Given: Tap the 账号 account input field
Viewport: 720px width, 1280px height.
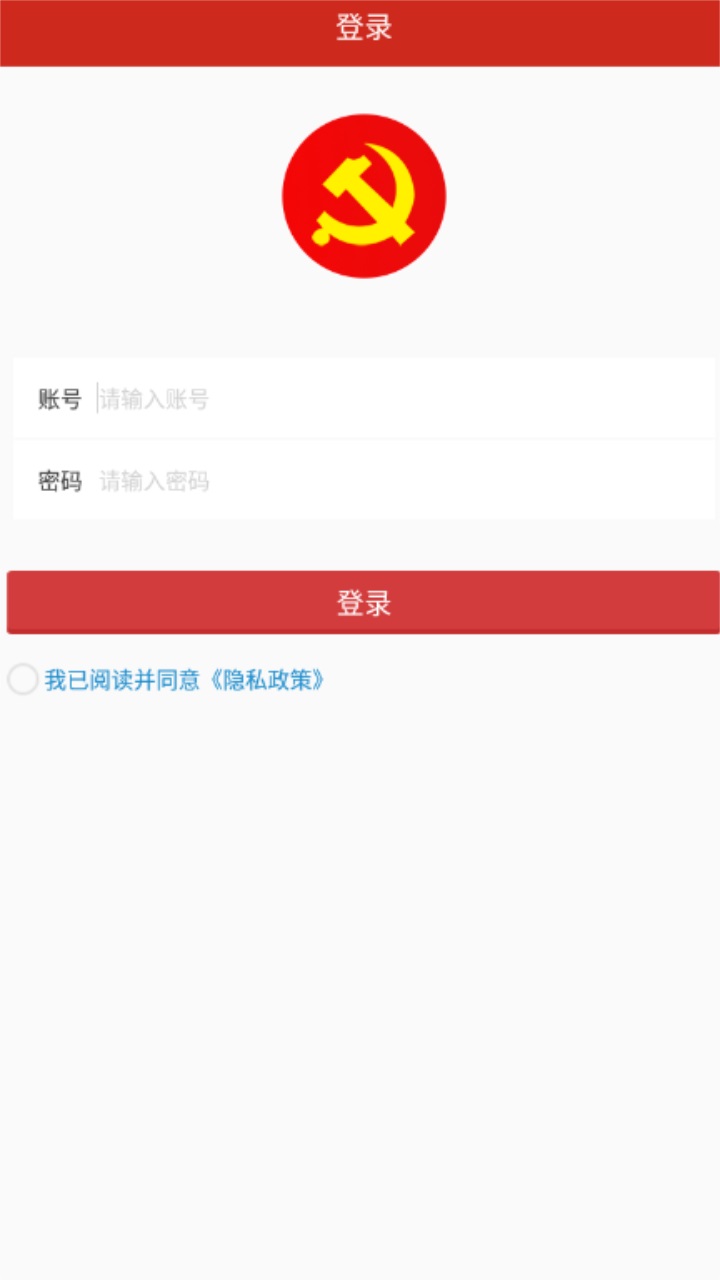Looking at the screenshot, I should pyautogui.click(x=404, y=399).
